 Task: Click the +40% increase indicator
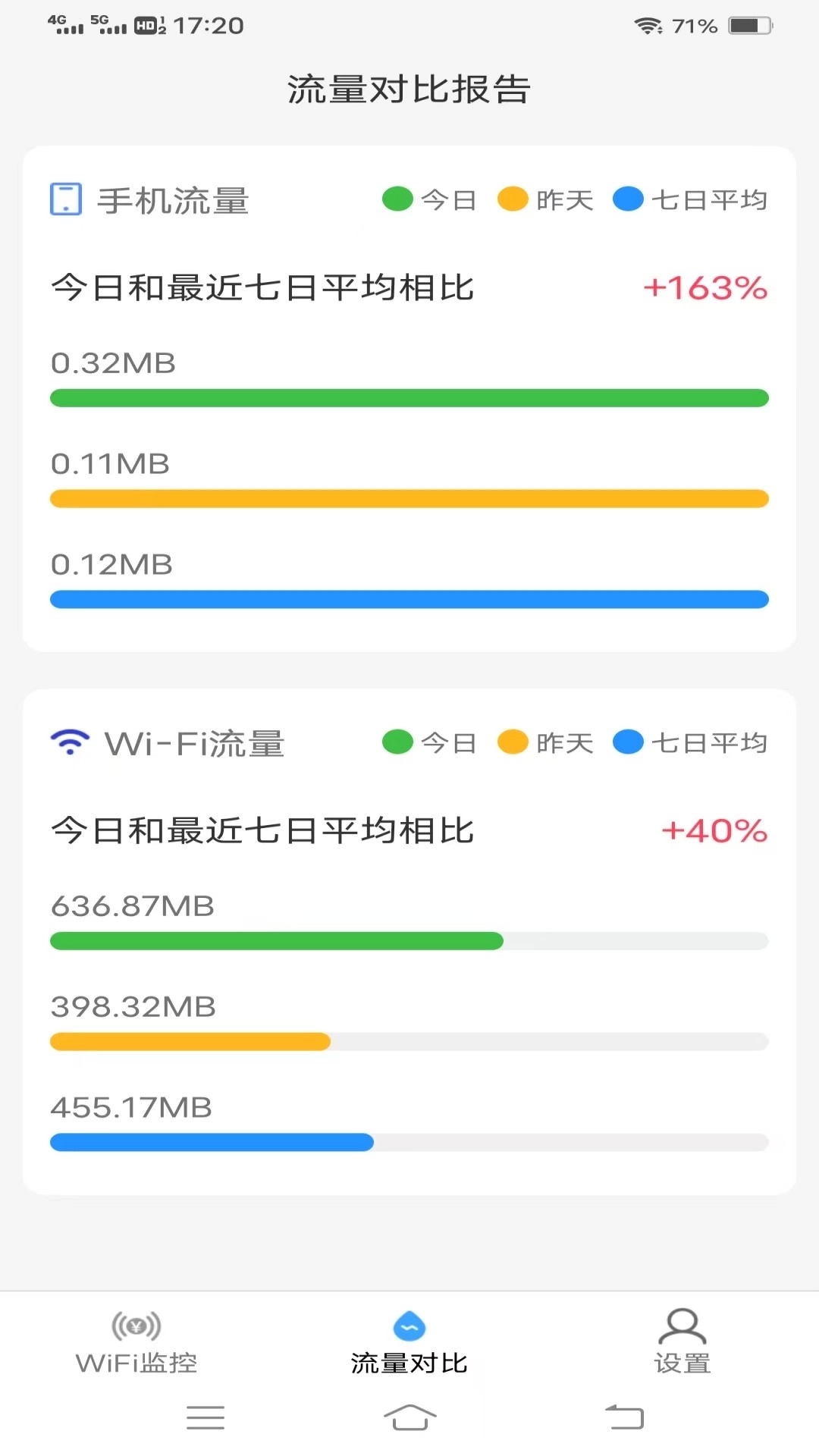pyautogui.click(x=714, y=831)
